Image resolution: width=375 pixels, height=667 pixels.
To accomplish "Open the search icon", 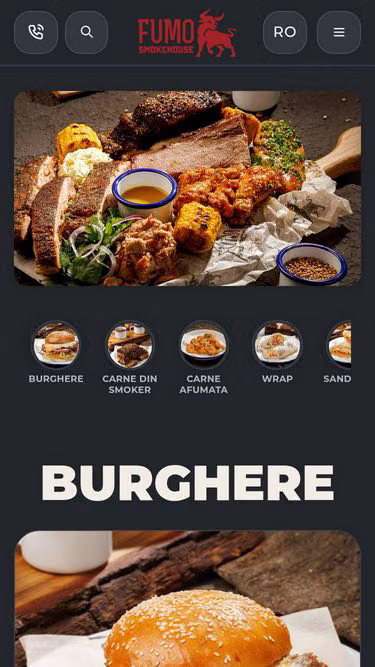I will coord(87,32).
